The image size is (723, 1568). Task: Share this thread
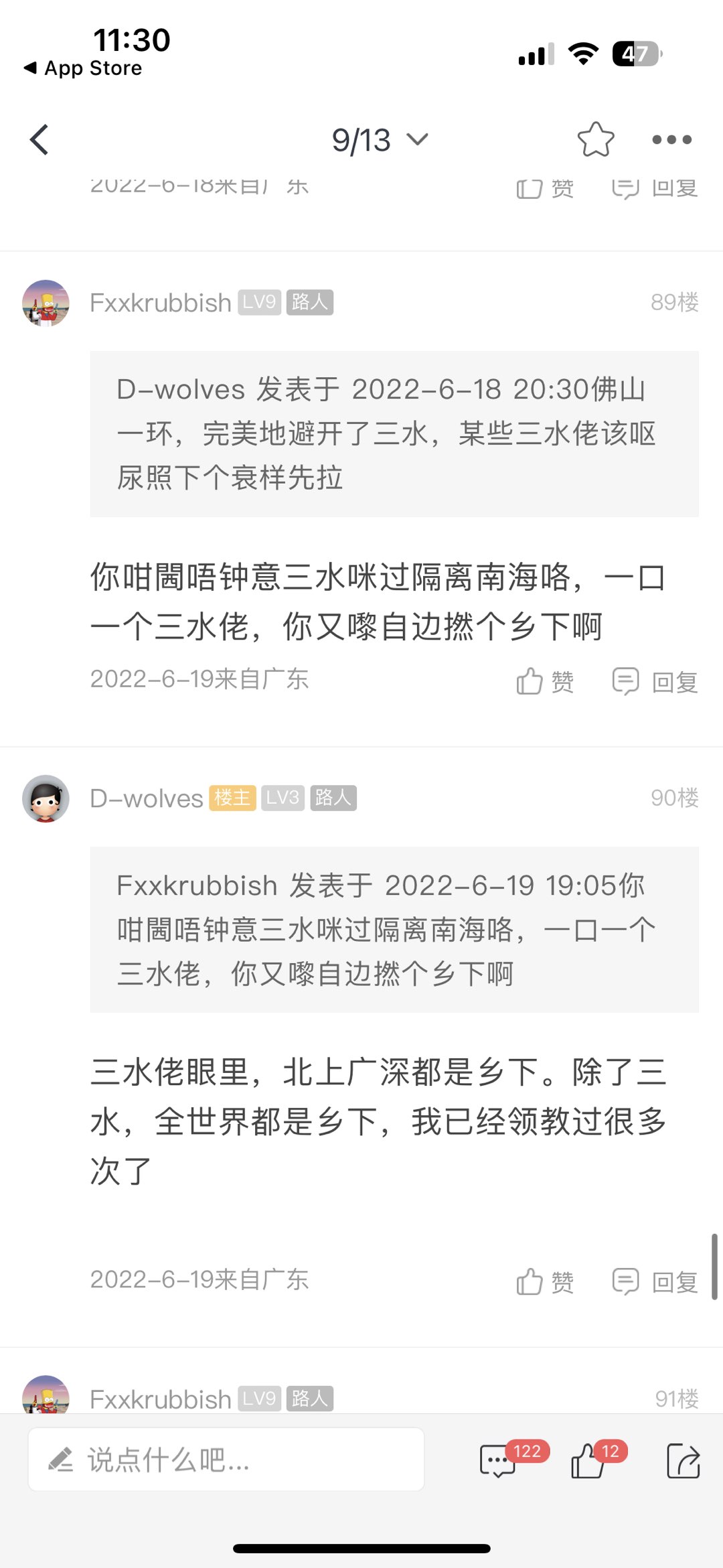tap(683, 1460)
